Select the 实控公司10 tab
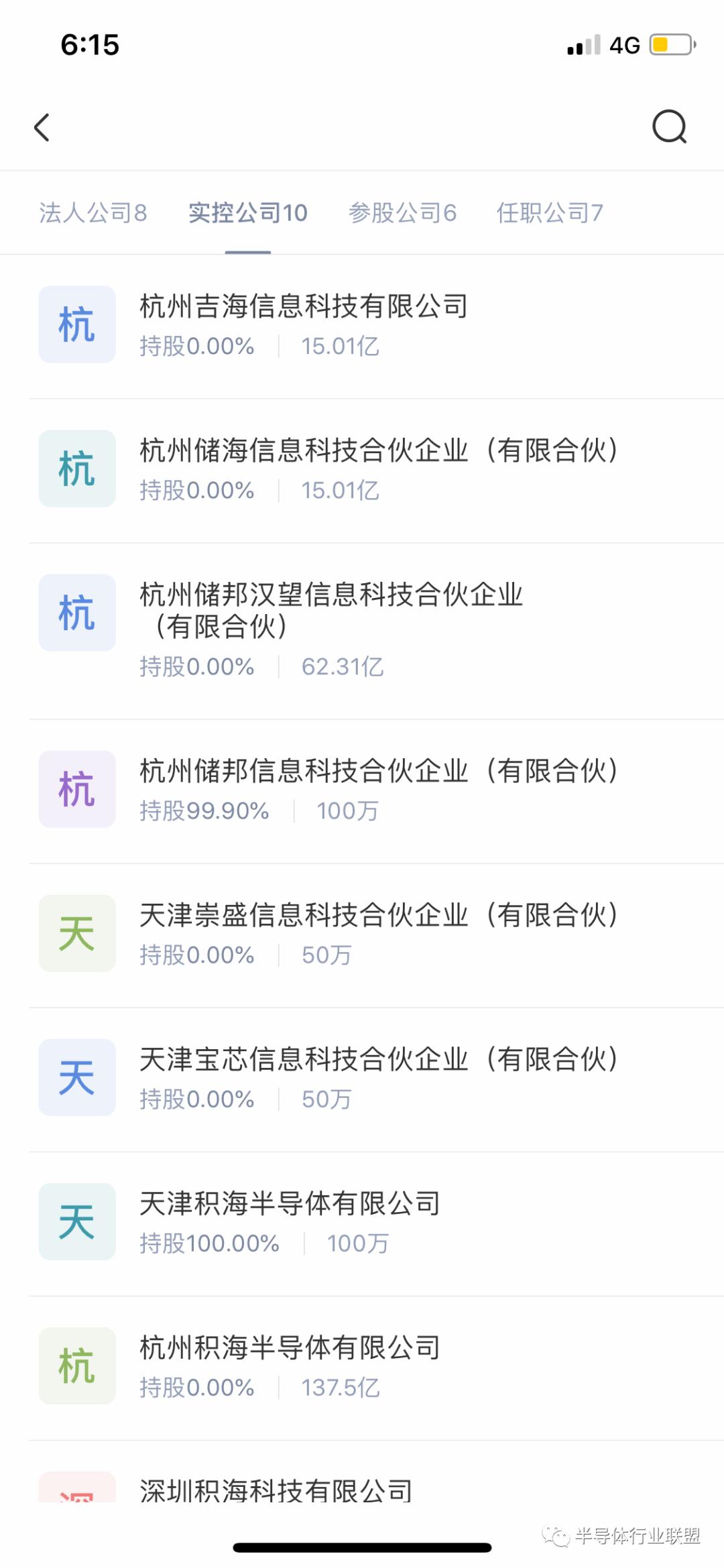The height and width of the screenshot is (1568, 724). (x=248, y=212)
